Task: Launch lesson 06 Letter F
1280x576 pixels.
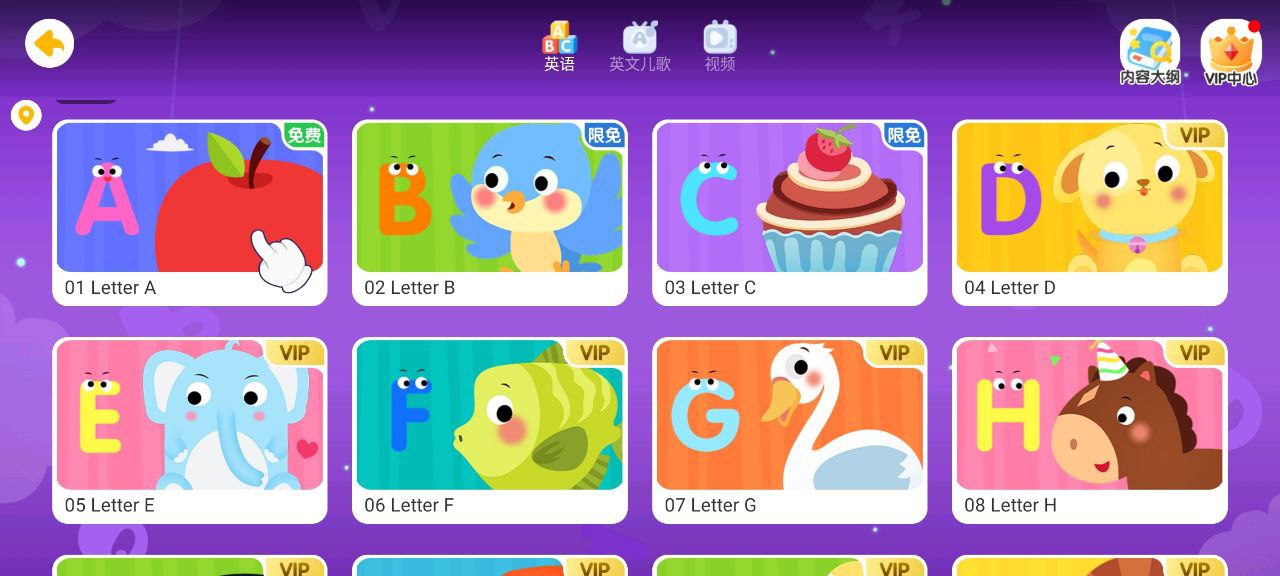Action: pos(490,430)
